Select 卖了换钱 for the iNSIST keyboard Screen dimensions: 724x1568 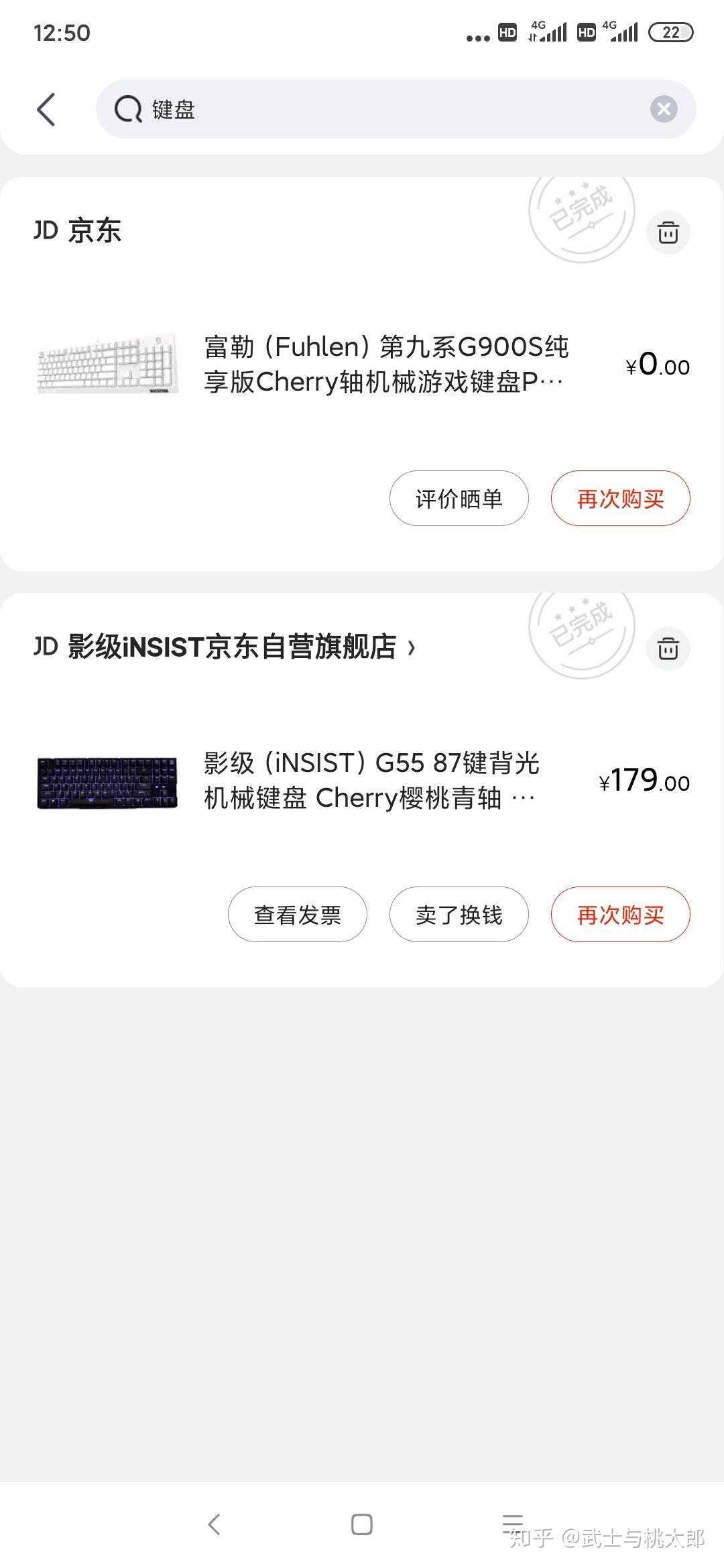point(459,915)
